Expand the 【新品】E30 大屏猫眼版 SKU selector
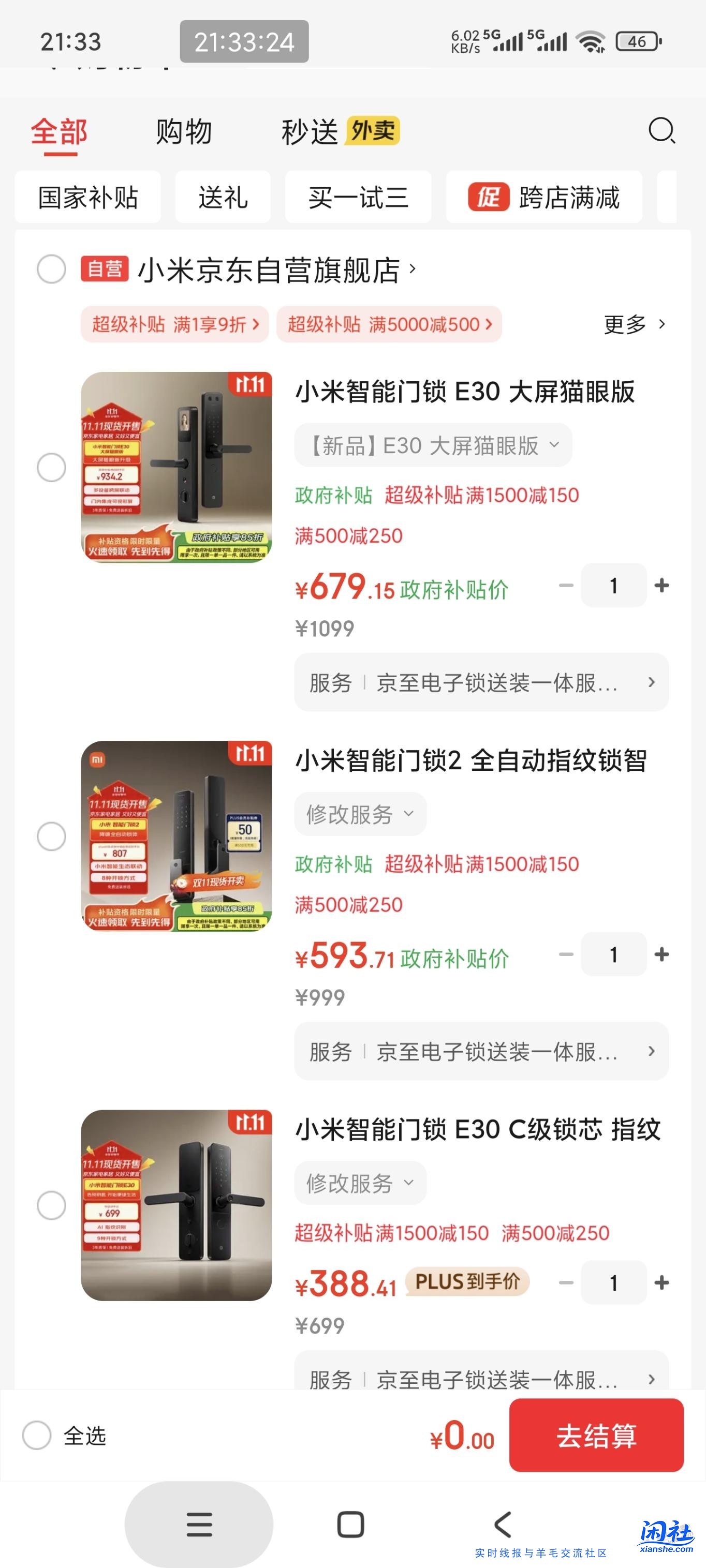 [x=433, y=445]
